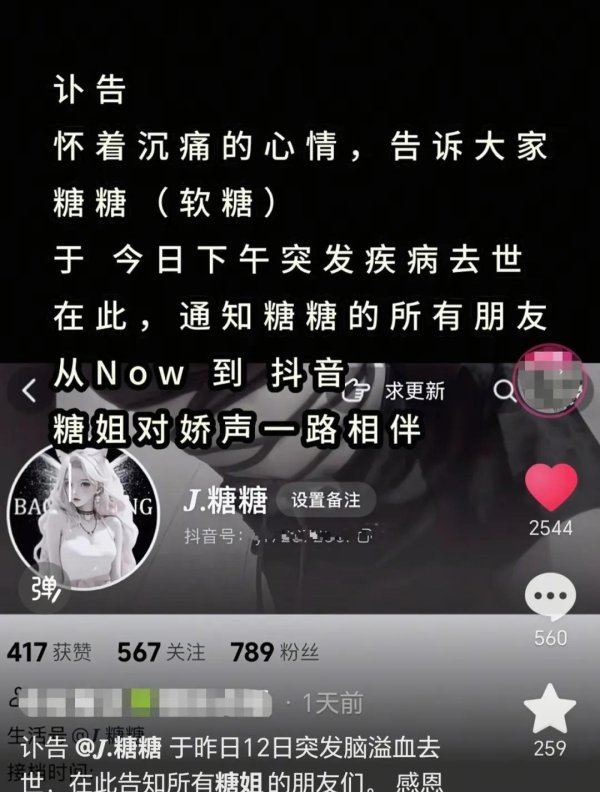The width and height of the screenshot is (600, 792).
Task: Like this video with the heart icon
Action: (551, 488)
